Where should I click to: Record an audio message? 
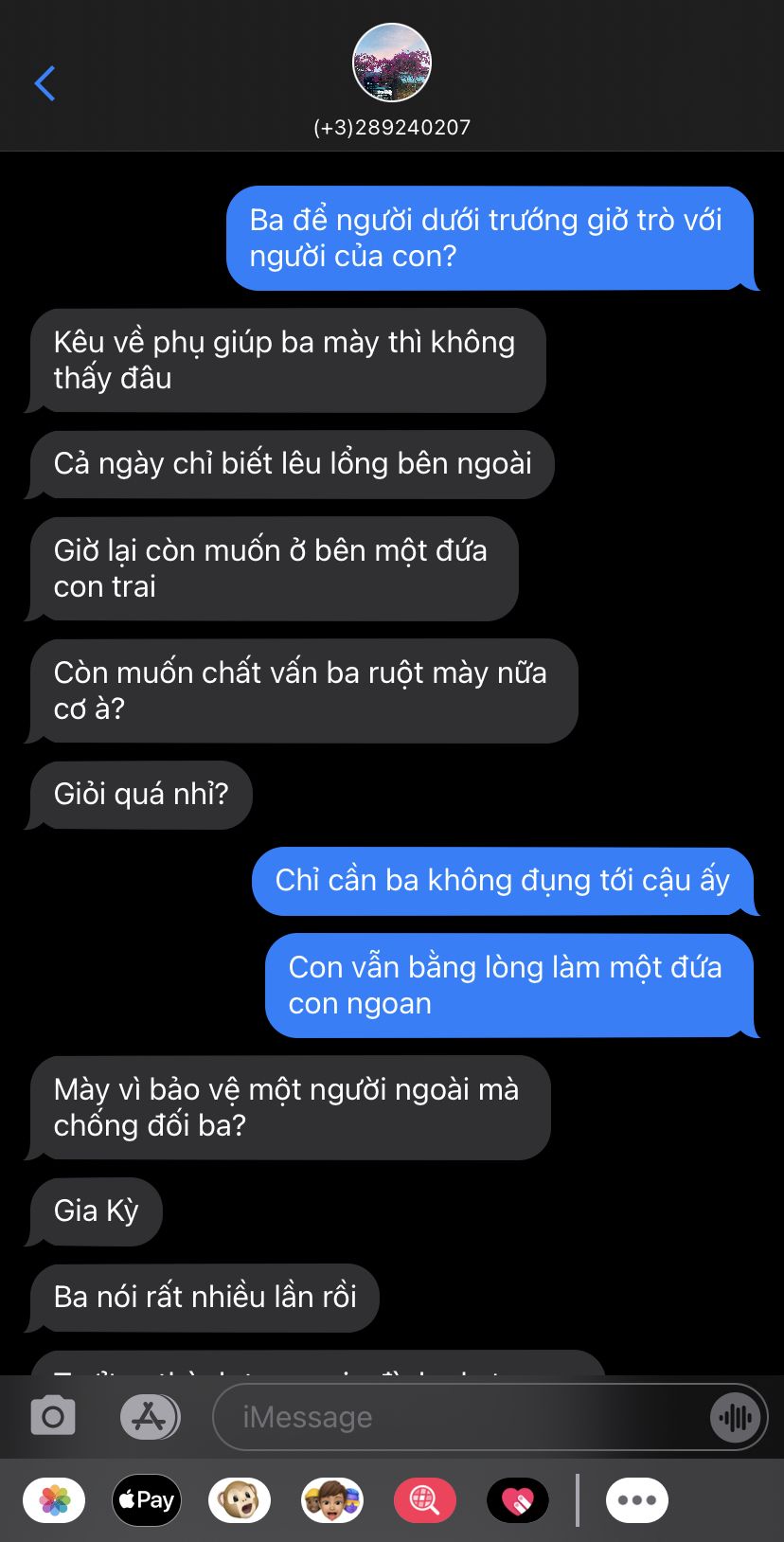pyautogui.click(x=736, y=1417)
